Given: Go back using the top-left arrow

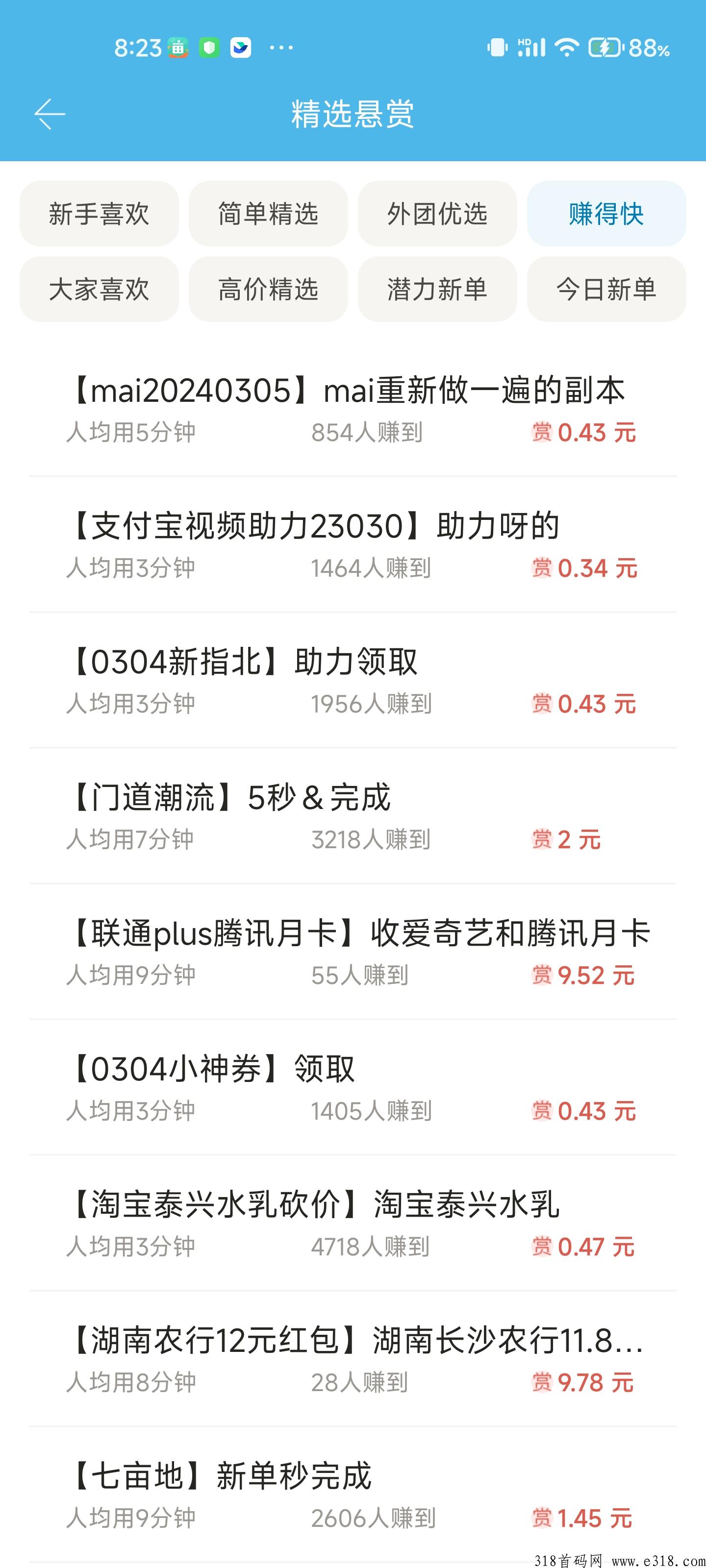Looking at the screenshot, I should pos(50,114).
